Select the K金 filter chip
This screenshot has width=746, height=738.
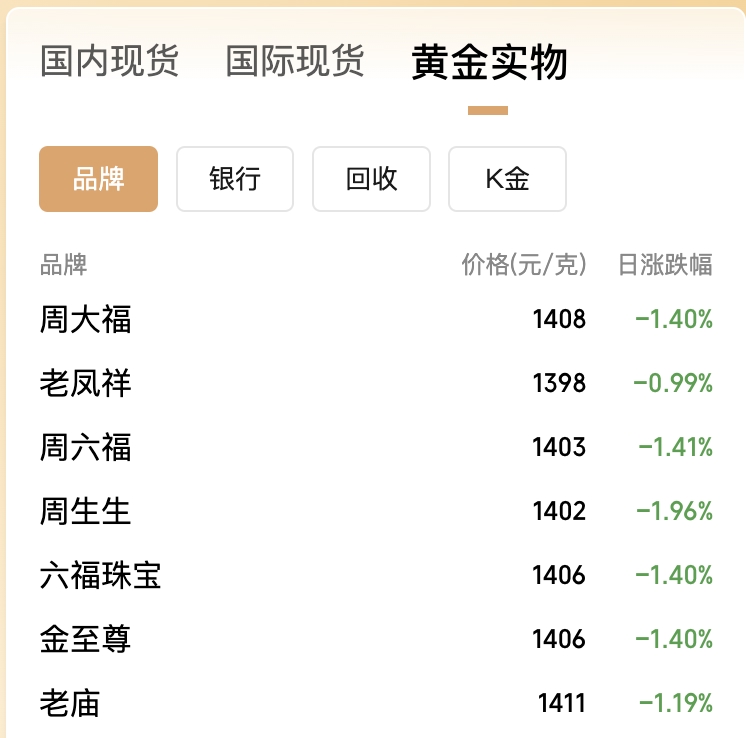click(x=508, y=179)
